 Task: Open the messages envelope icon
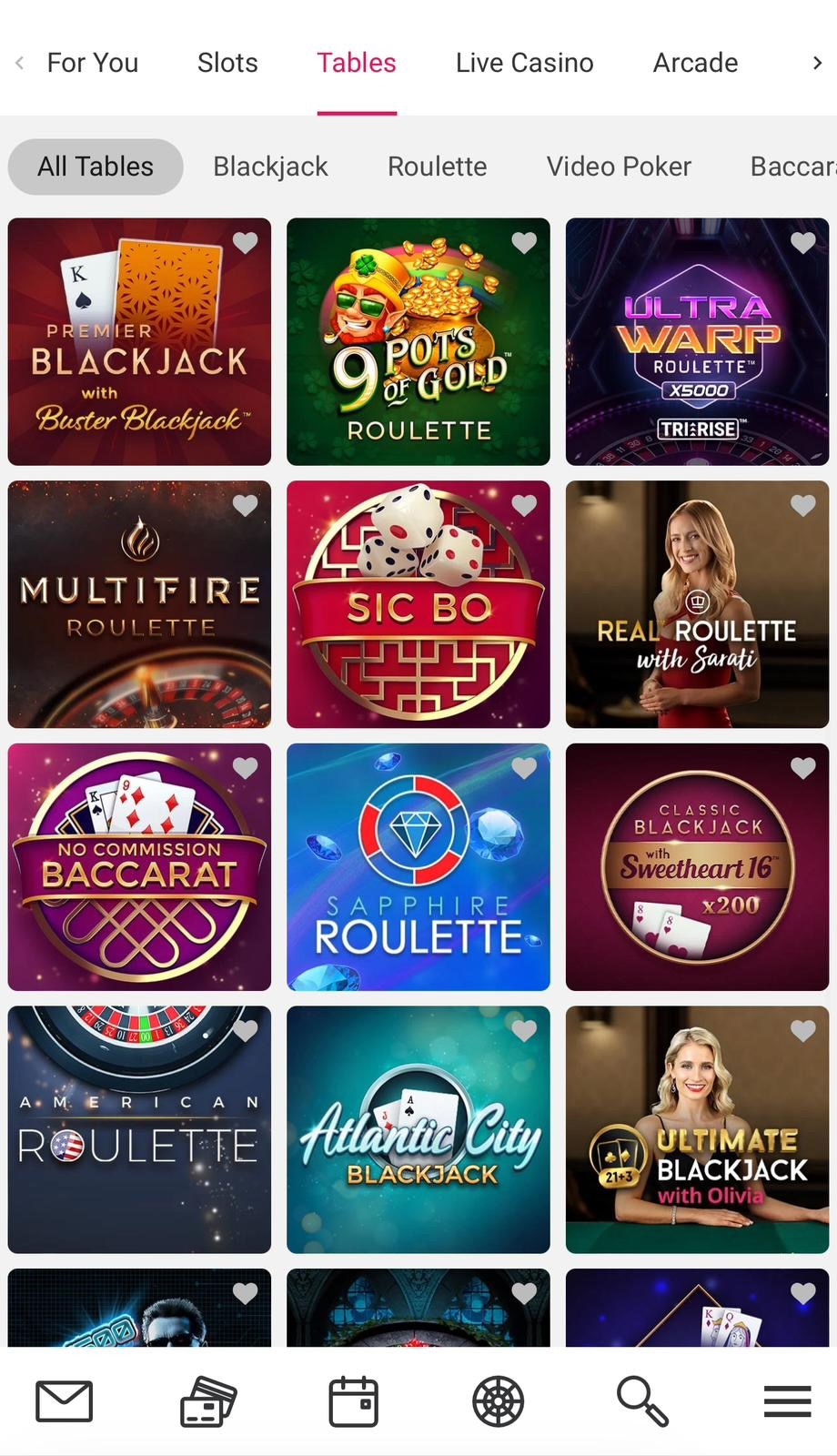tap(64, 1401)
